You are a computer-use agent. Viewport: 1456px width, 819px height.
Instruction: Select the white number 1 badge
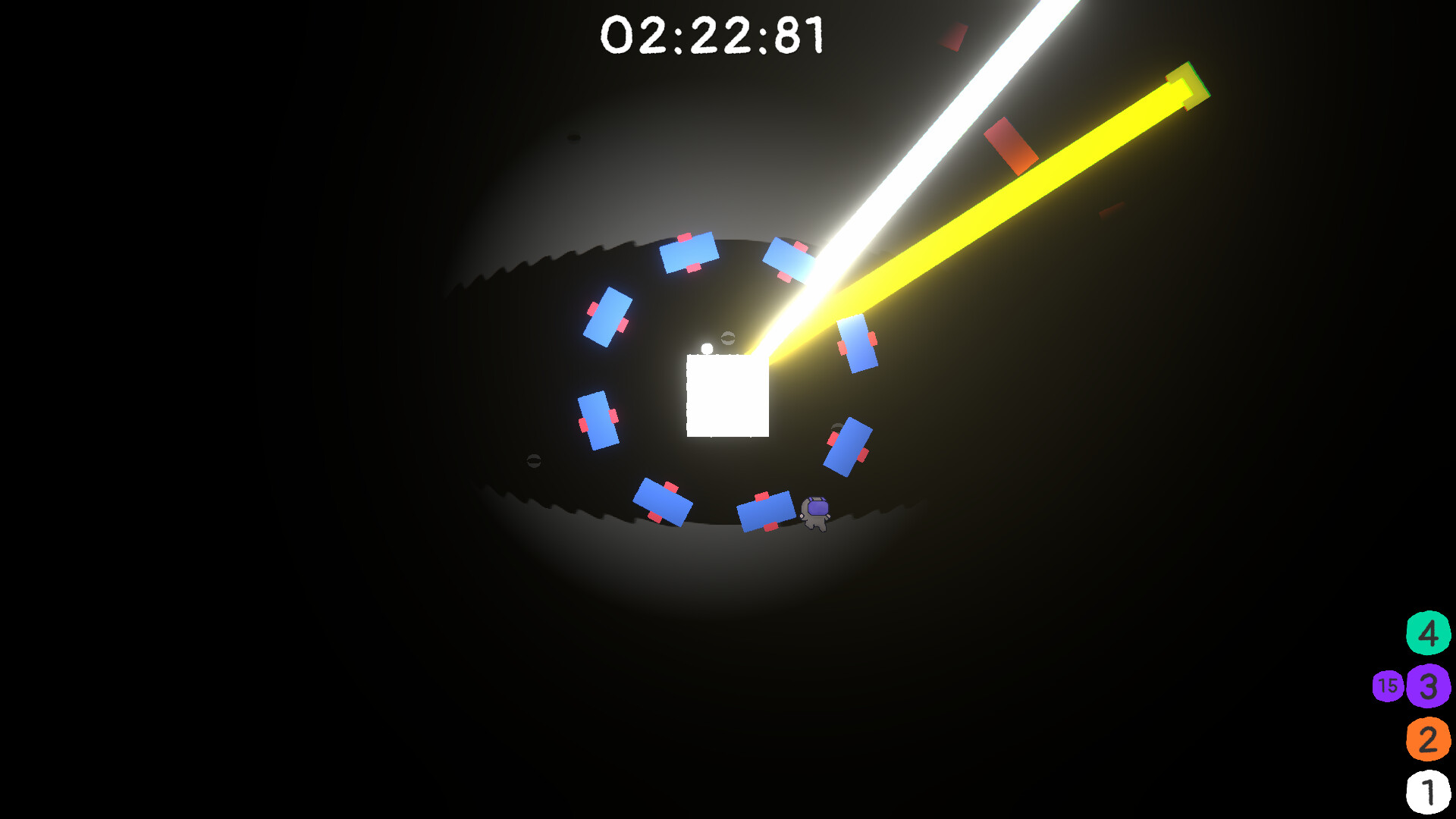(1428, 792)
